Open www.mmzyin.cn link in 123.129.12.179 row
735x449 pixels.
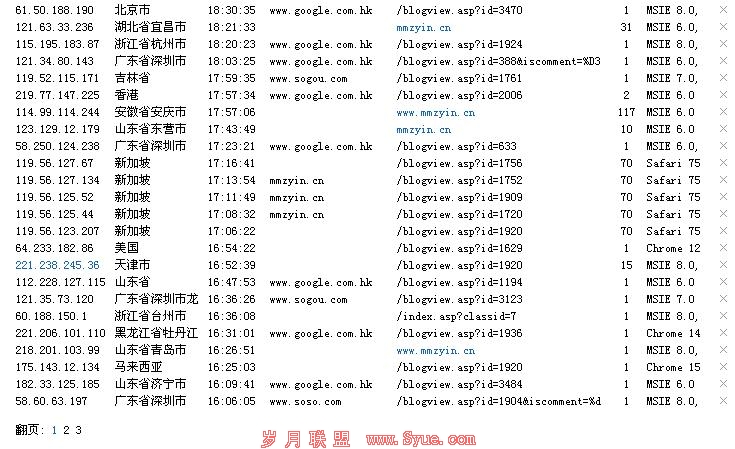pyautogui.click(x=435, y=129)
